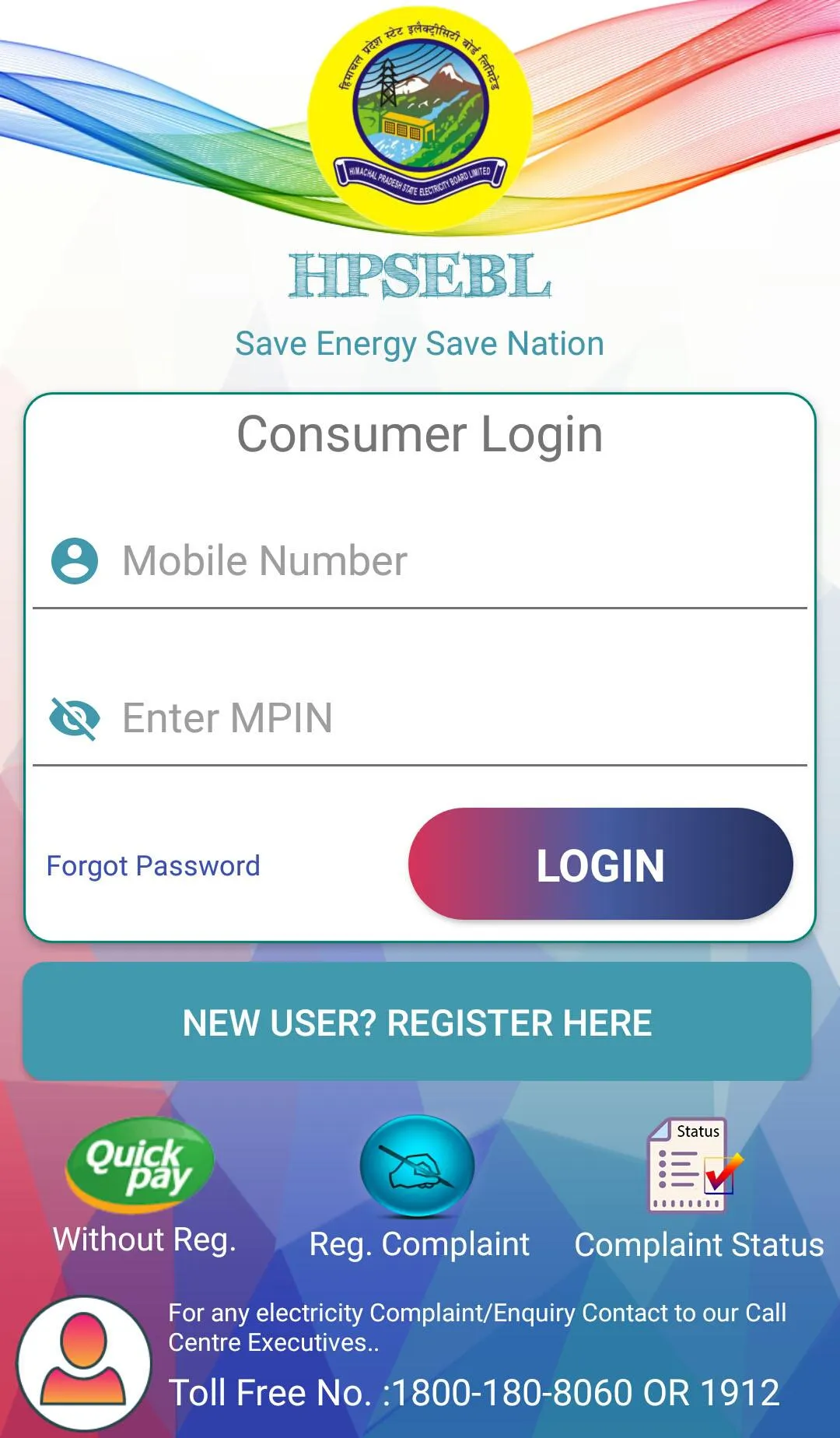Register as a new user
The image size is (840, 1438).
[x=418, y=1022]
